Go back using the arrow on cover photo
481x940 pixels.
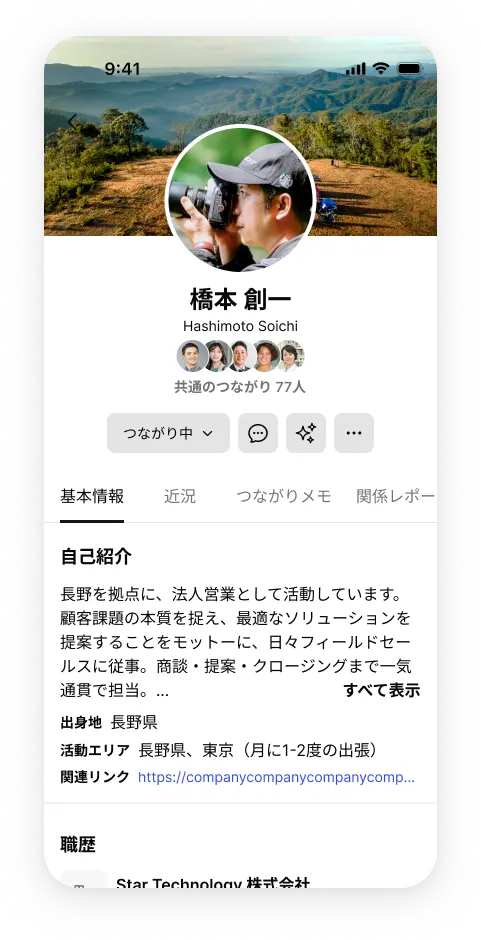[x=73, y=122]
